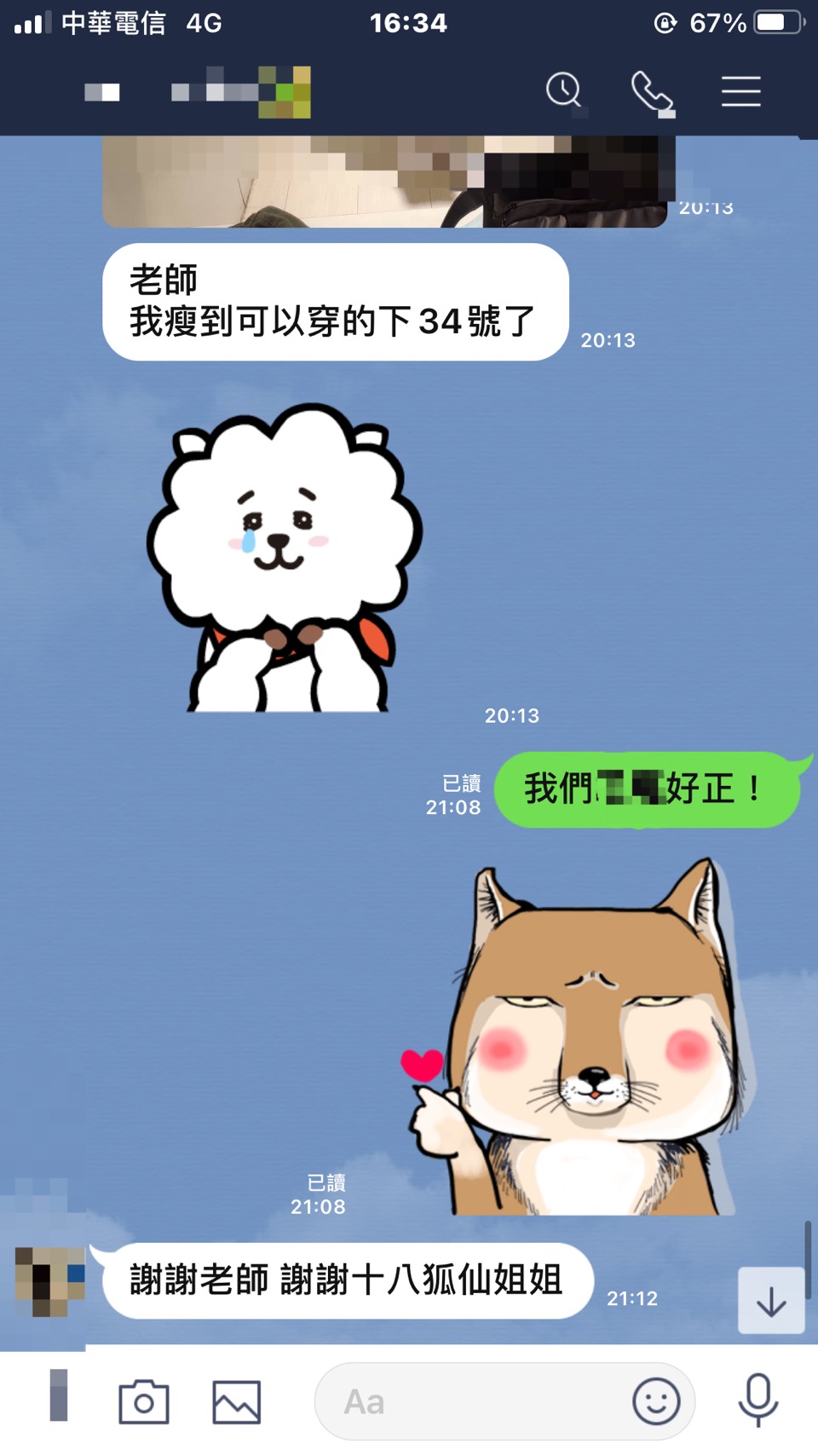Open sender's profile avatar beside last message
The image size is (818, 1456).
[x=50, y=1281]
